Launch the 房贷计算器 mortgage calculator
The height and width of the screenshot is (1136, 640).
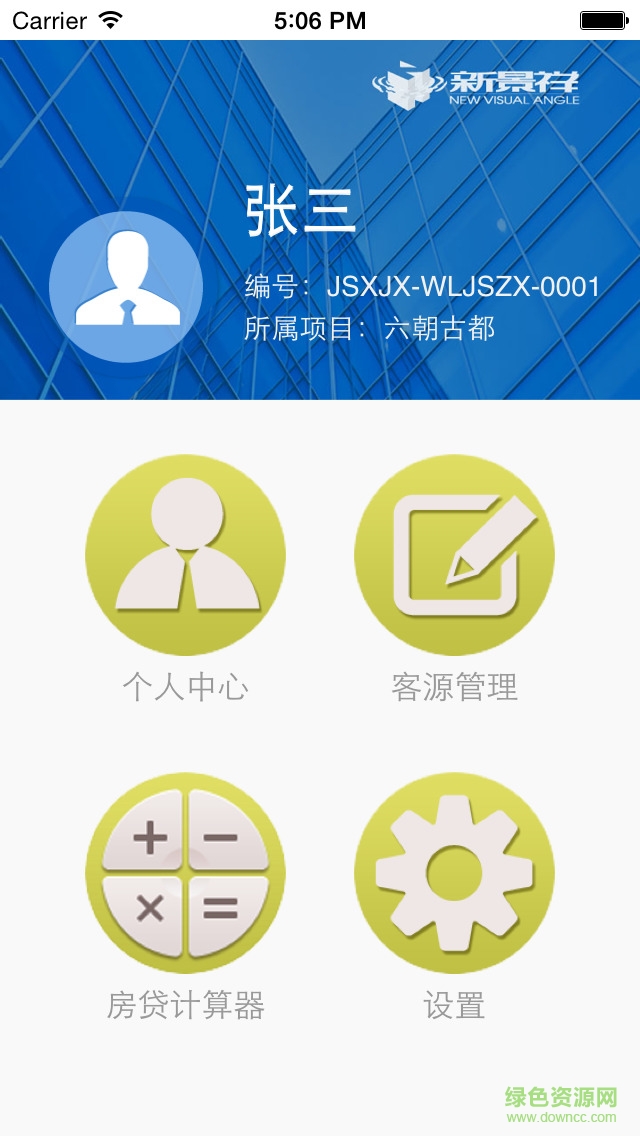click(x=185, y=872)
